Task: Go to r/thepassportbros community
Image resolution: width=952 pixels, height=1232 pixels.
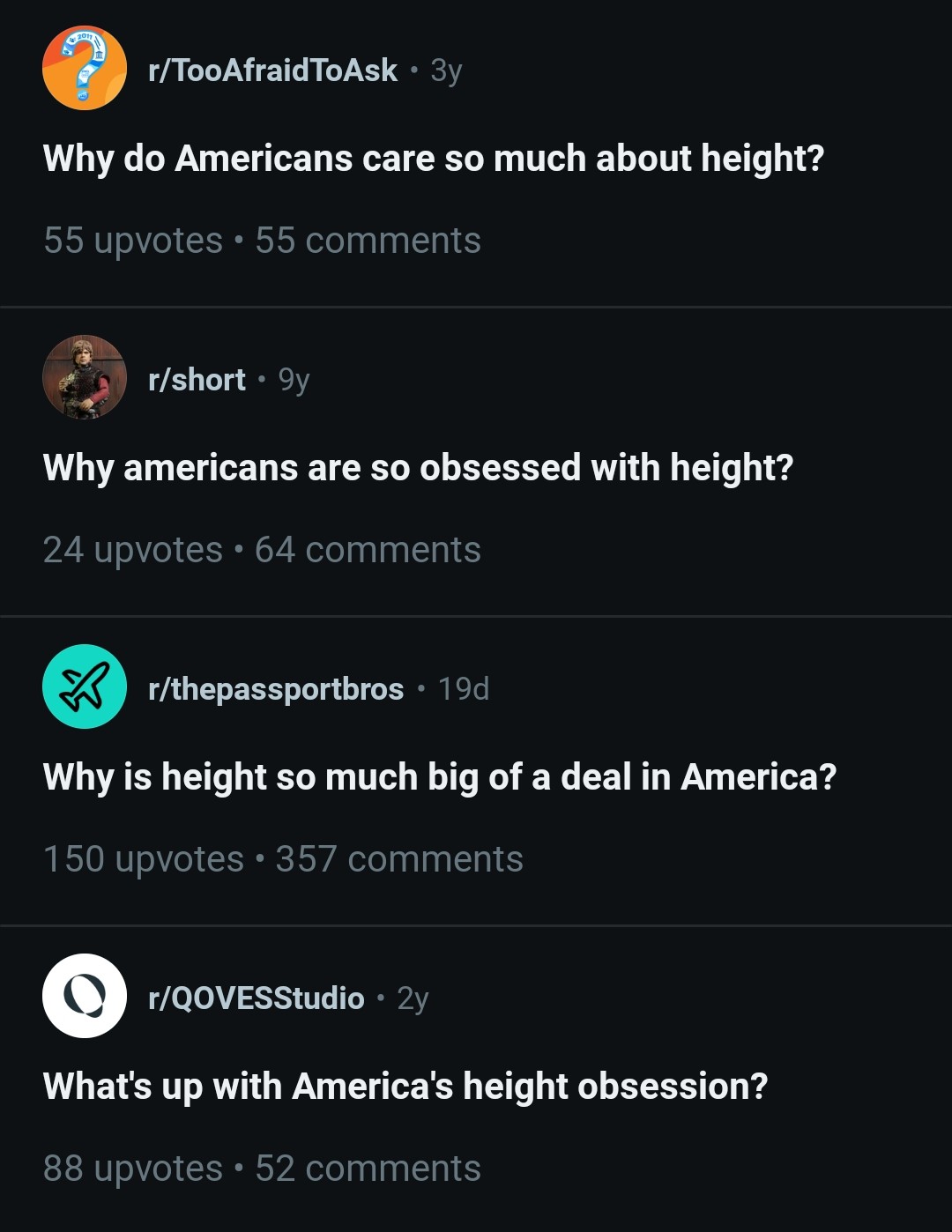Action: coord(276,688)
